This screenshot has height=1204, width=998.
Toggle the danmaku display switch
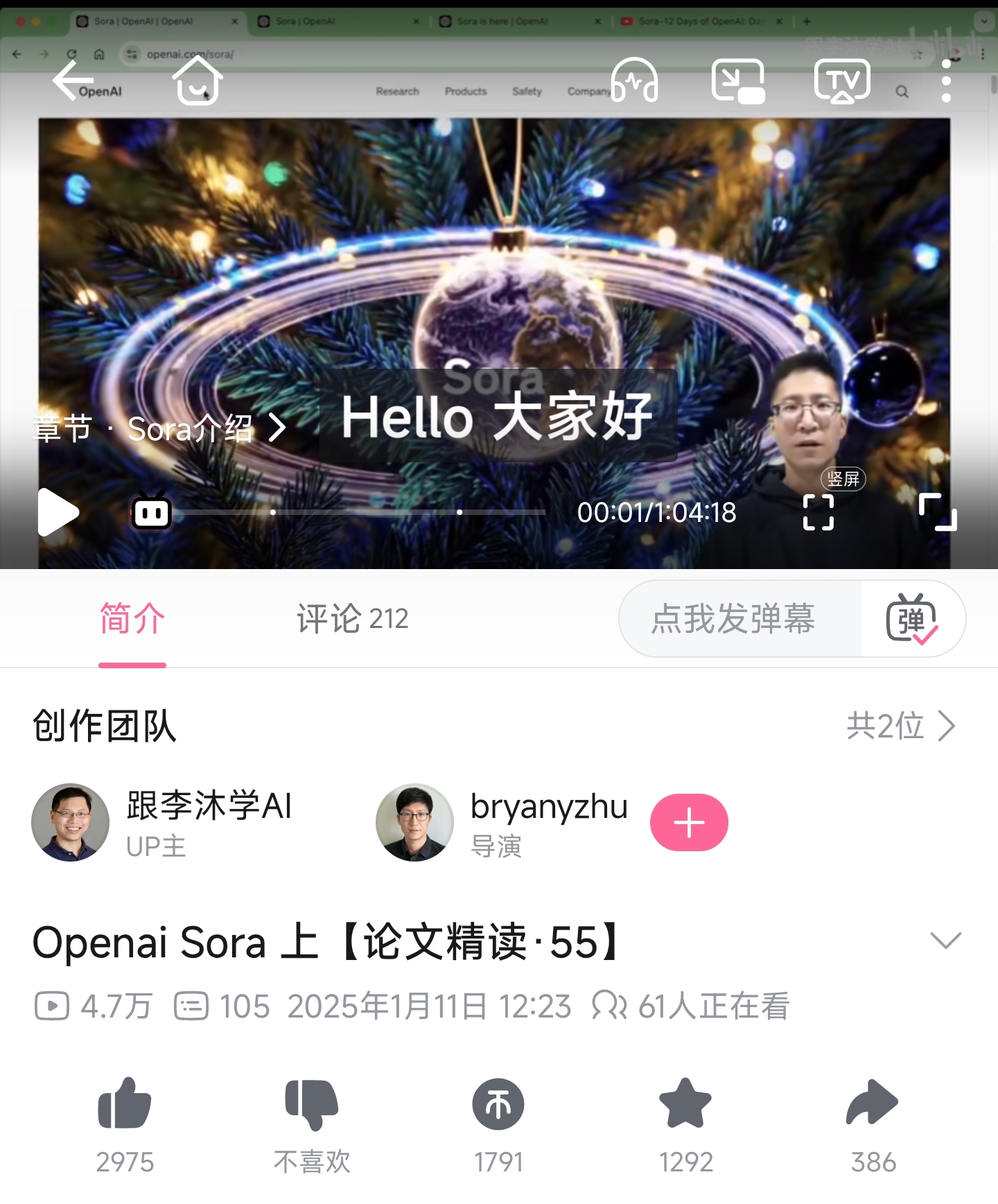click(912, 618)
